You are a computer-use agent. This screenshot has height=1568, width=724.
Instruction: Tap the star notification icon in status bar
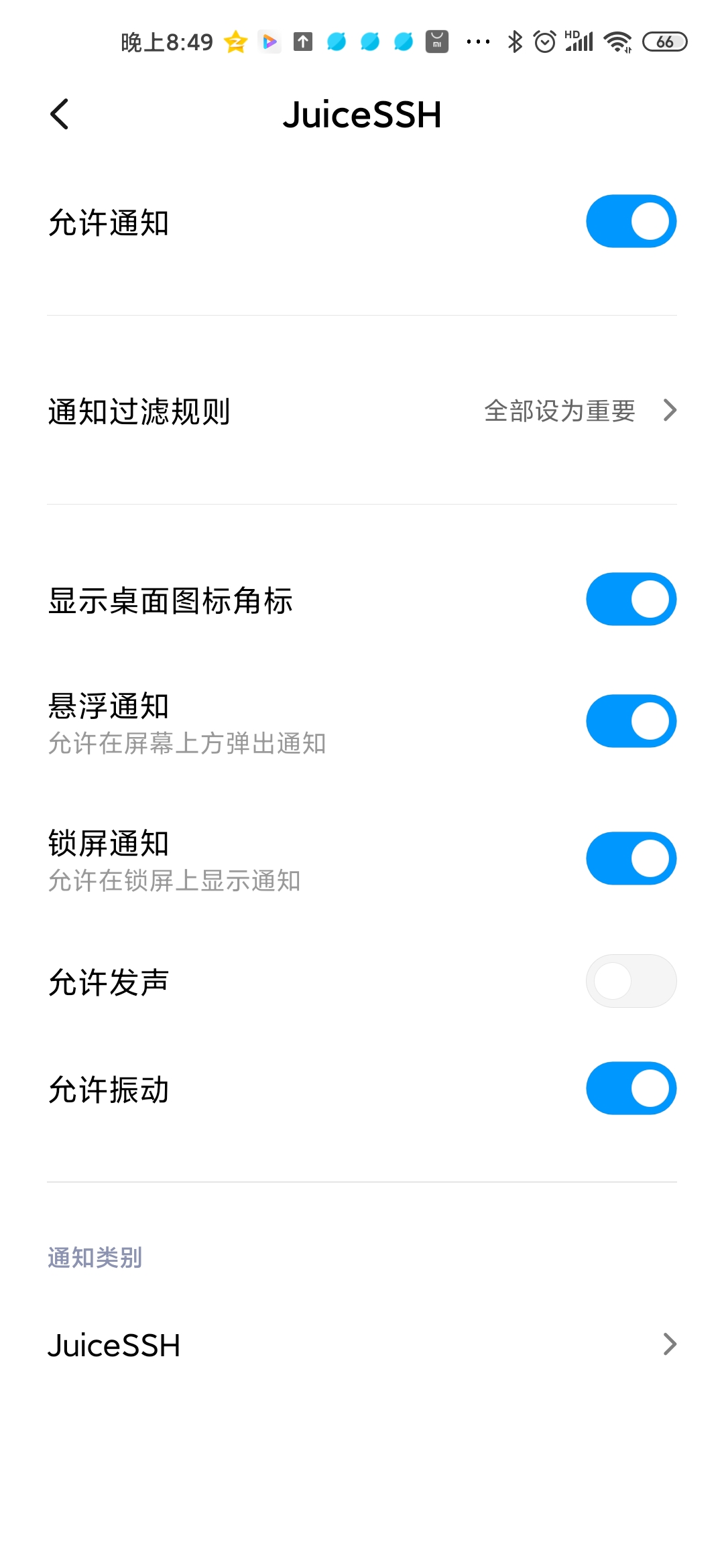235,42
